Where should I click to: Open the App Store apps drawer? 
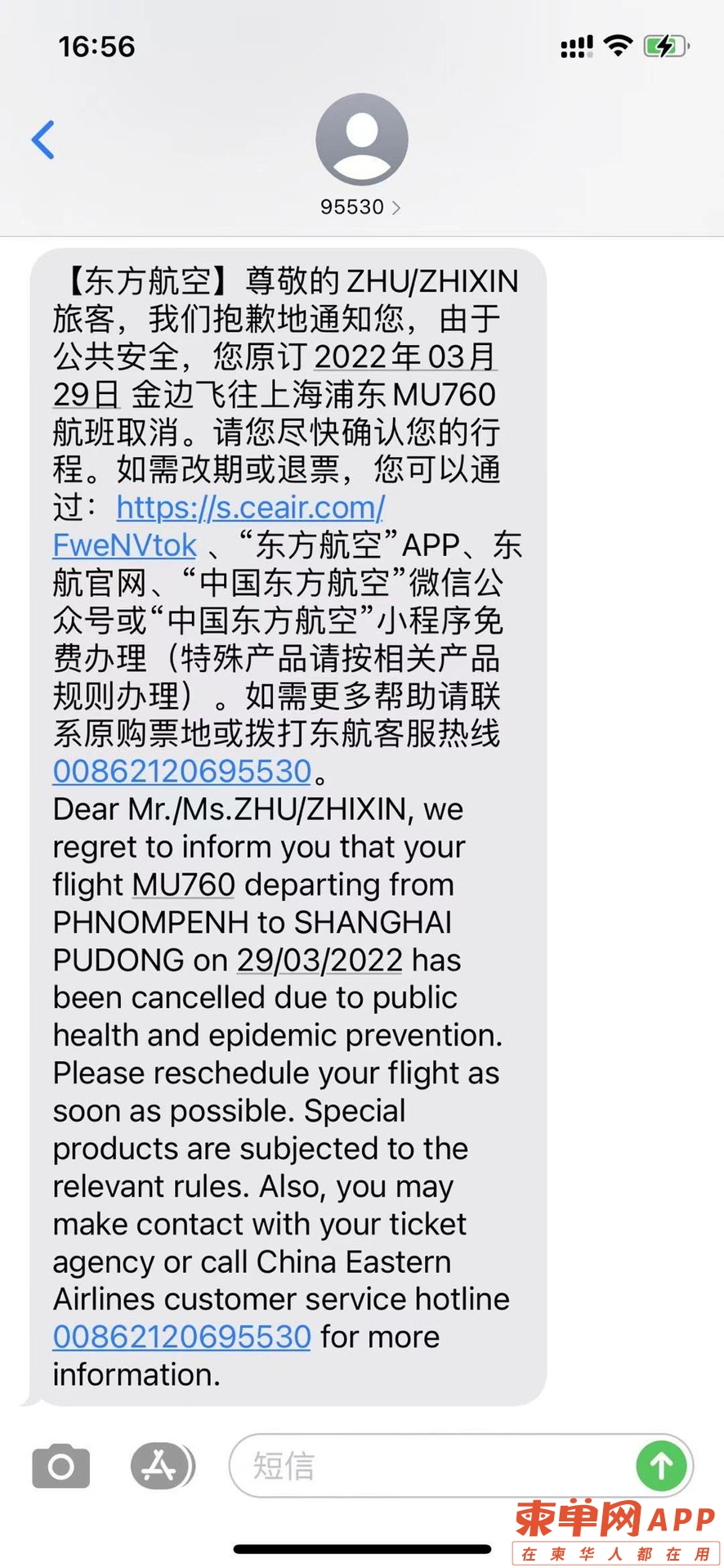click(x=162, y=1466)
